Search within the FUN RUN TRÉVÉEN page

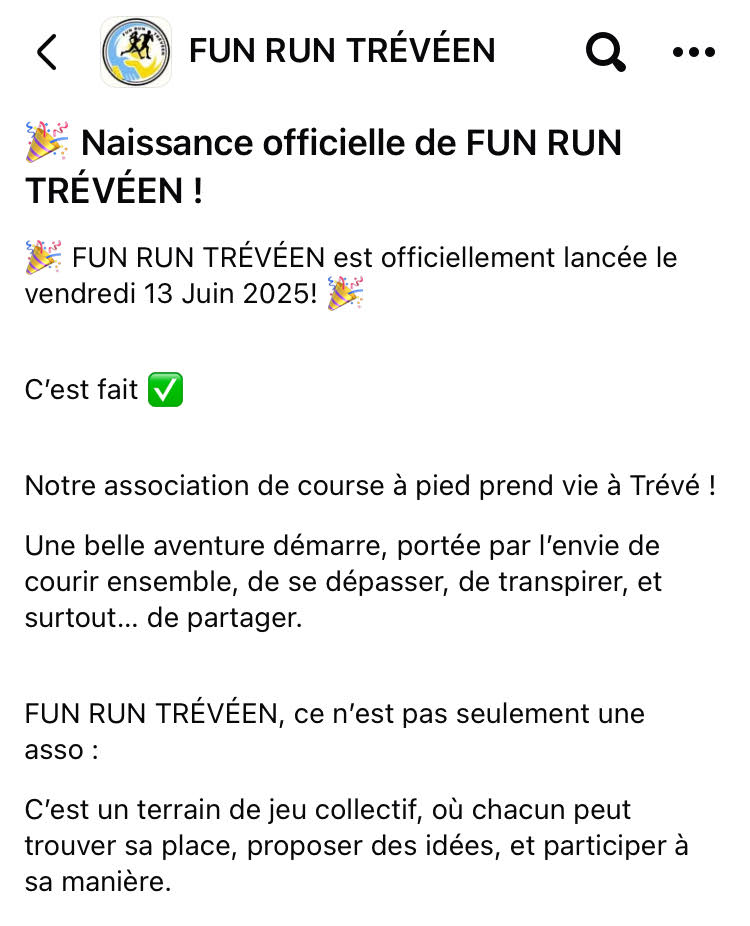coord(605,52)
